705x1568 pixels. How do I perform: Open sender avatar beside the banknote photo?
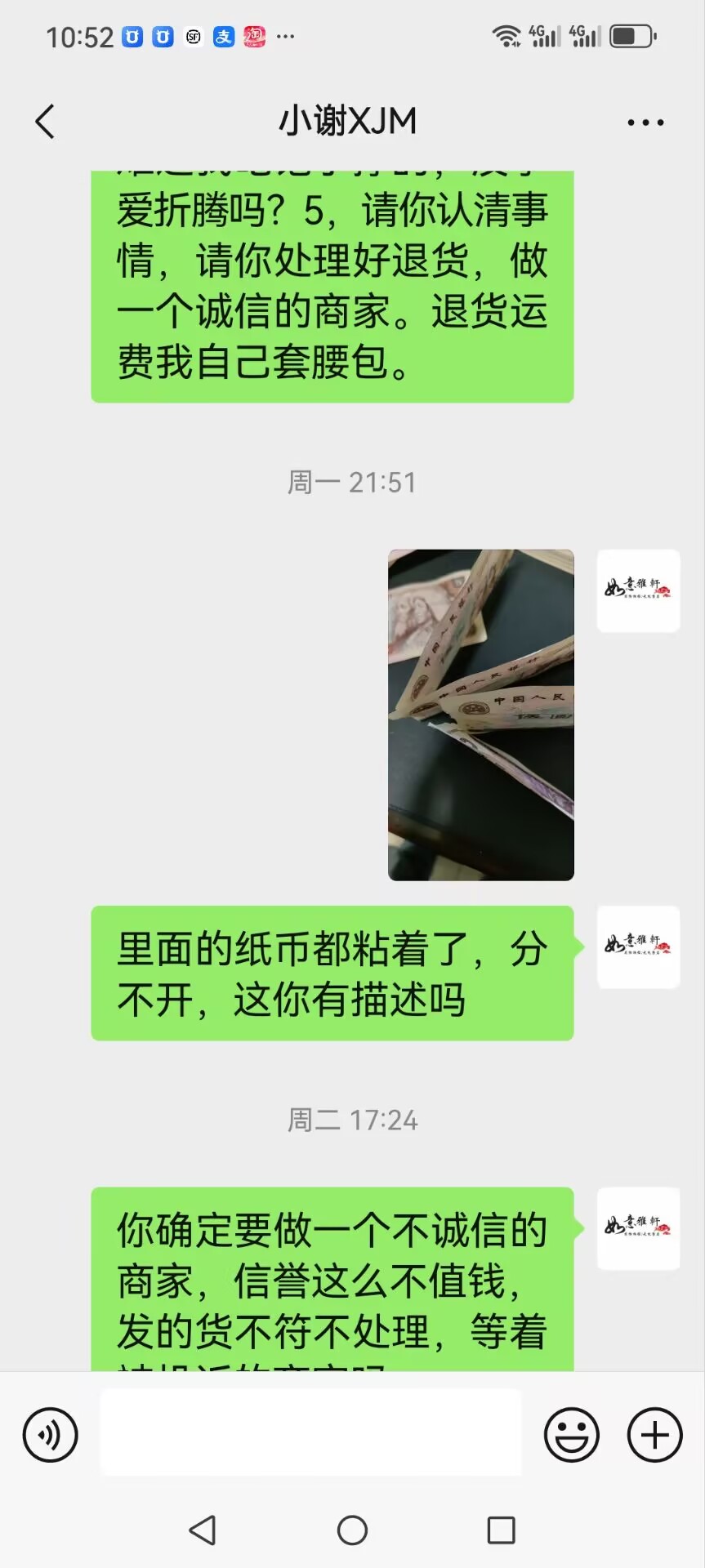pyautogui.click(x=639, y=590)
